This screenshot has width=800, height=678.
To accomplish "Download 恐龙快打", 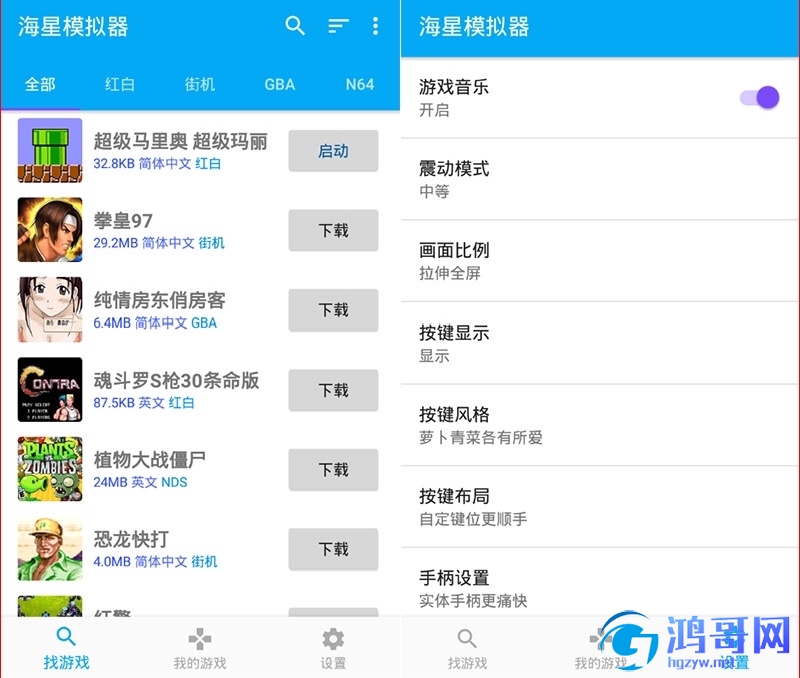I will pyautogui.click(x=333, y=549).
